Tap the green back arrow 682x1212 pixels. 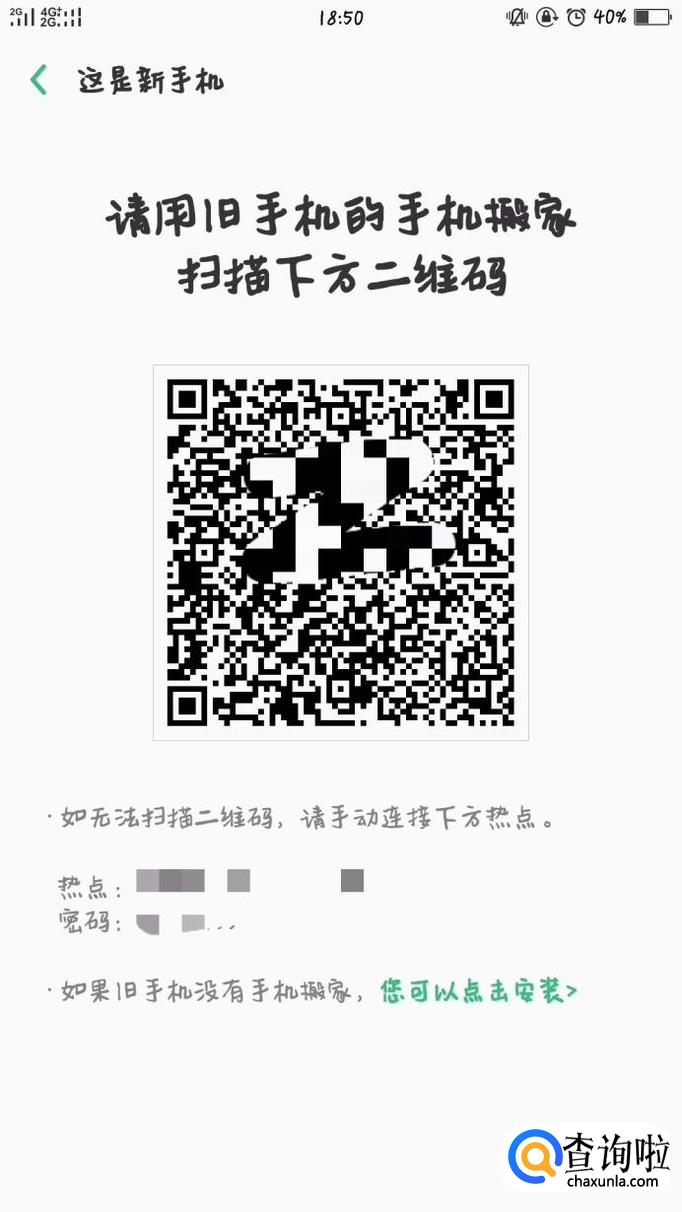click(x=39, y=80)
